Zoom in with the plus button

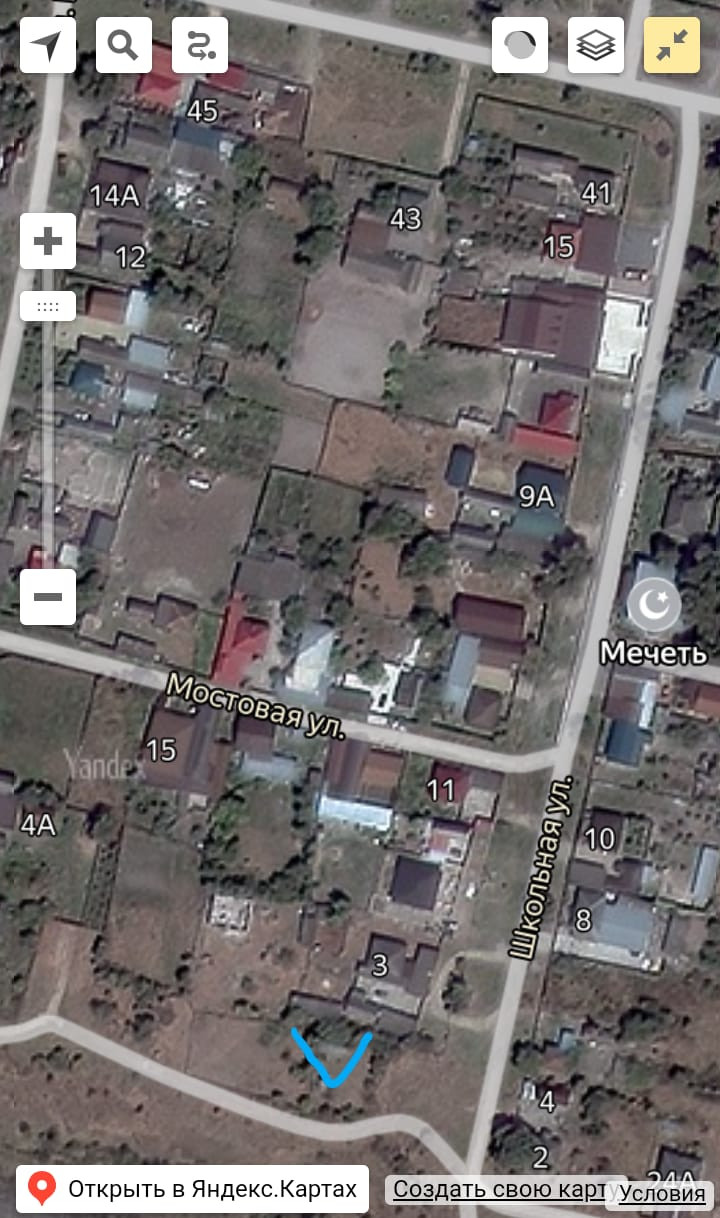48,241
